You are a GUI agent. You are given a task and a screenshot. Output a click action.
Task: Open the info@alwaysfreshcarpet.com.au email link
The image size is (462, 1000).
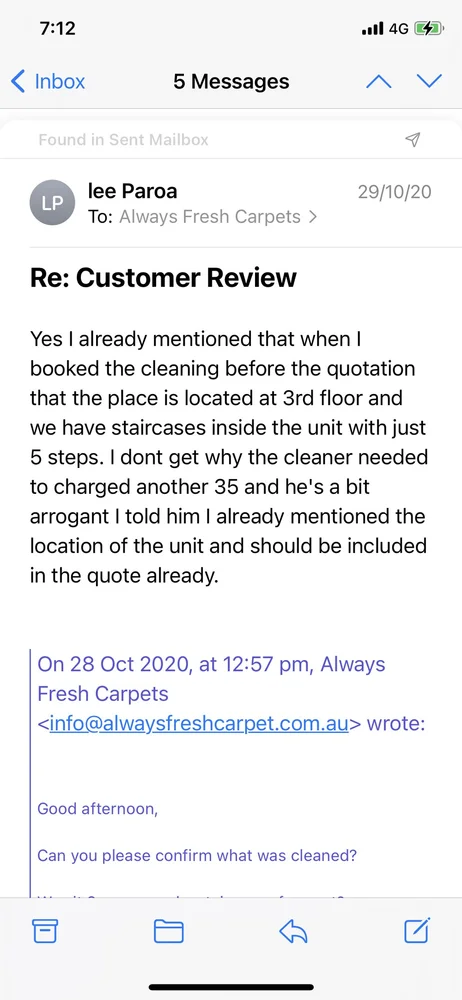[198, 724]
